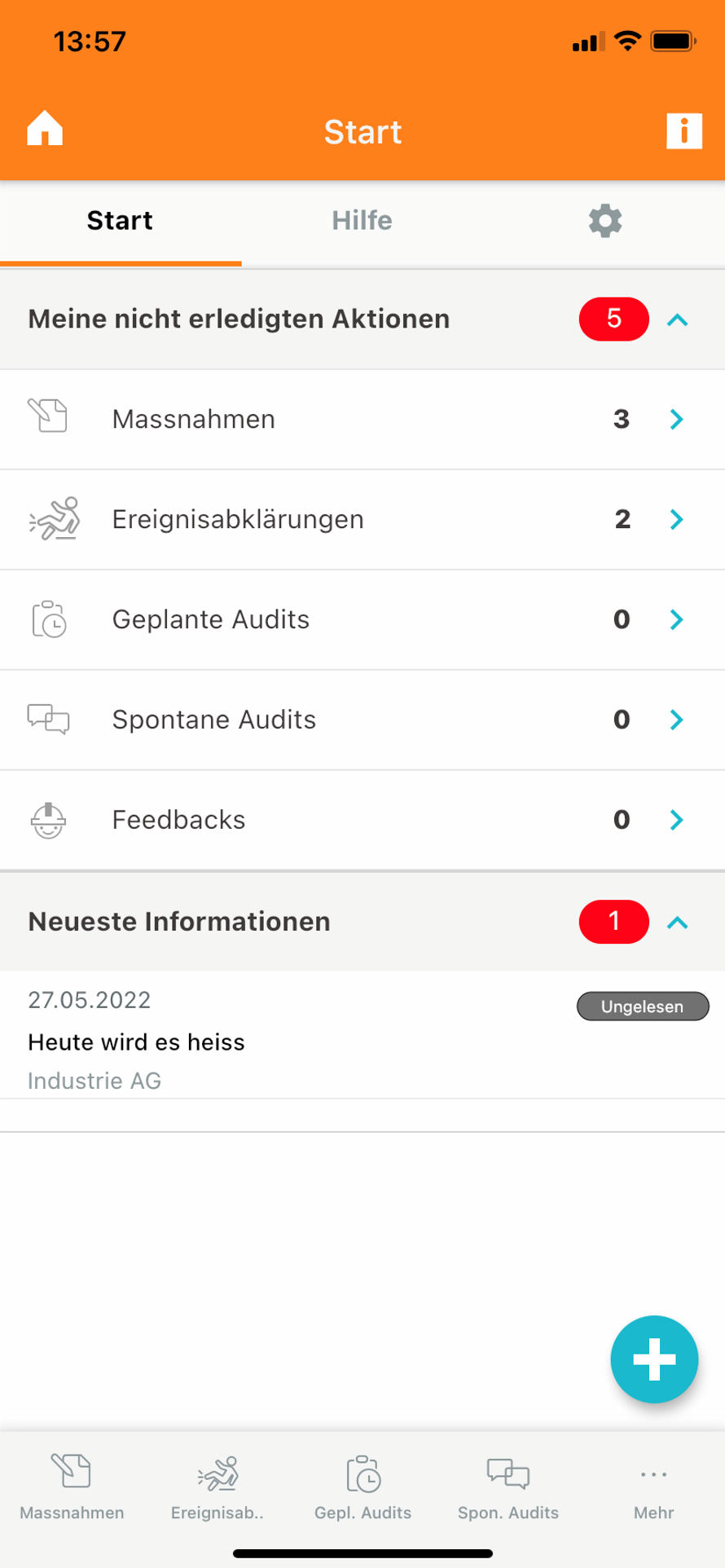Switch to the Hilfe tab
725x1568 pixels.
[362, 221]
